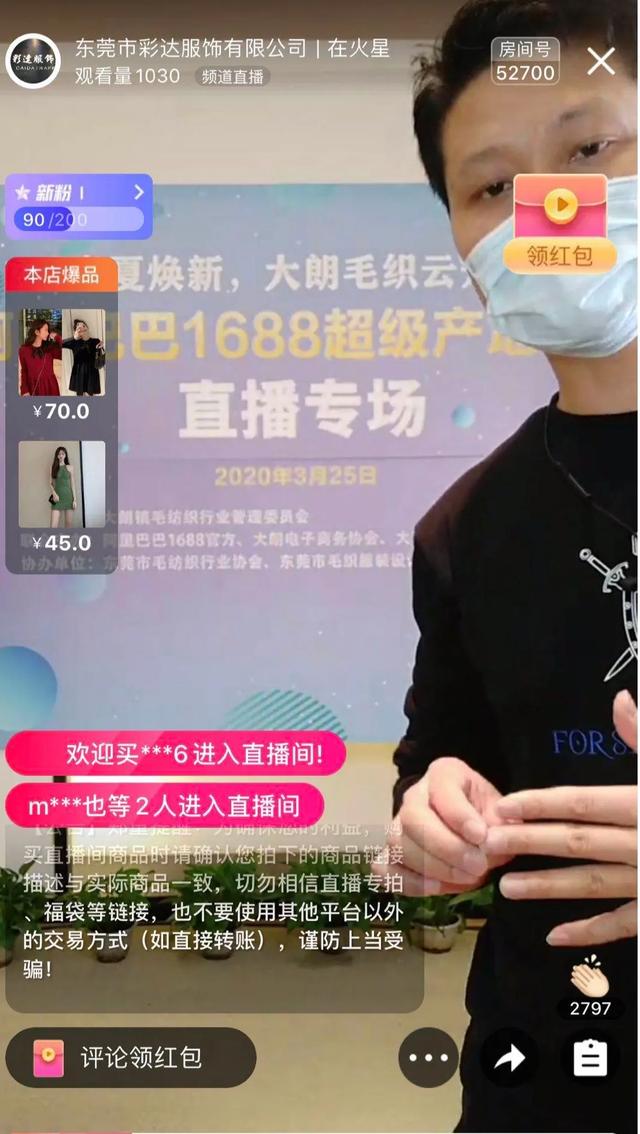This screenshot has height=1134, width=640.
Task: Tap the 频道直播 tag
Action: point(231,77)
